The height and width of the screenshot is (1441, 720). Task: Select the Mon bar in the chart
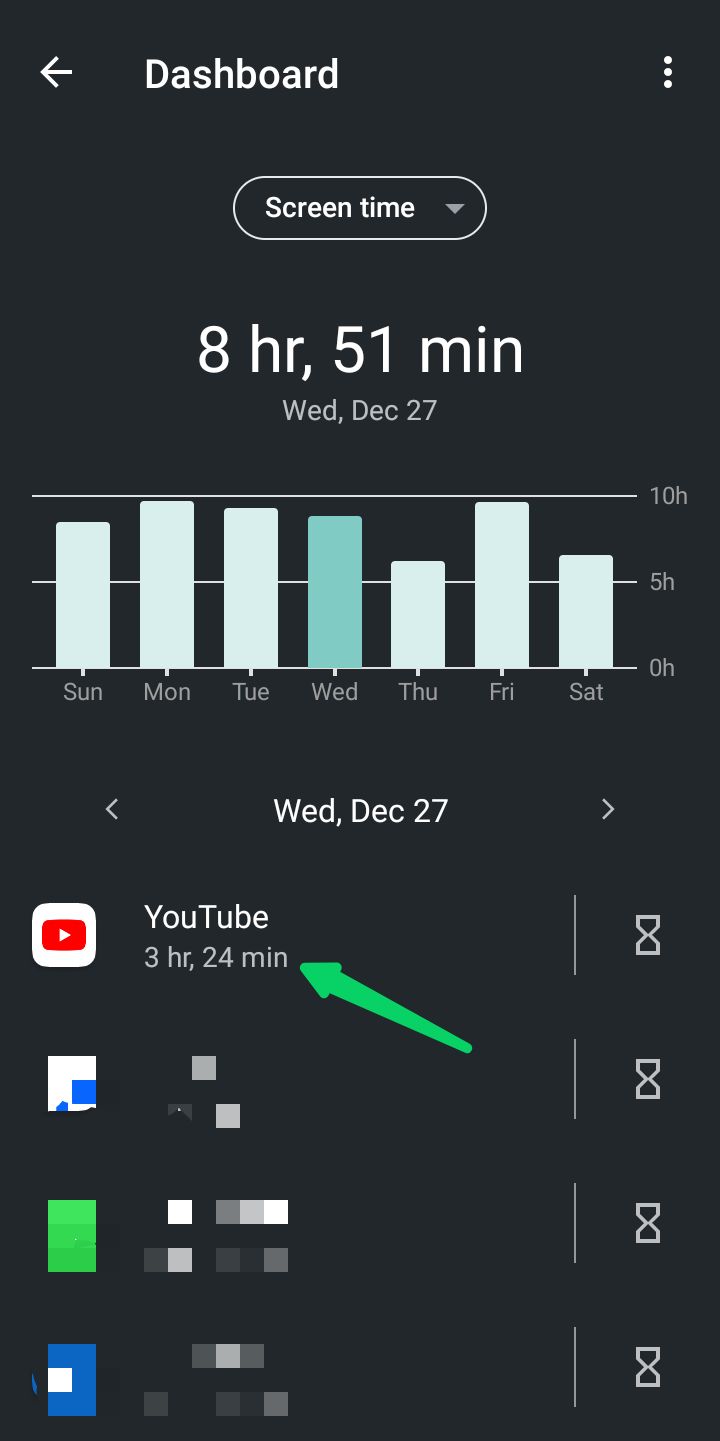(x=167, y=584)
